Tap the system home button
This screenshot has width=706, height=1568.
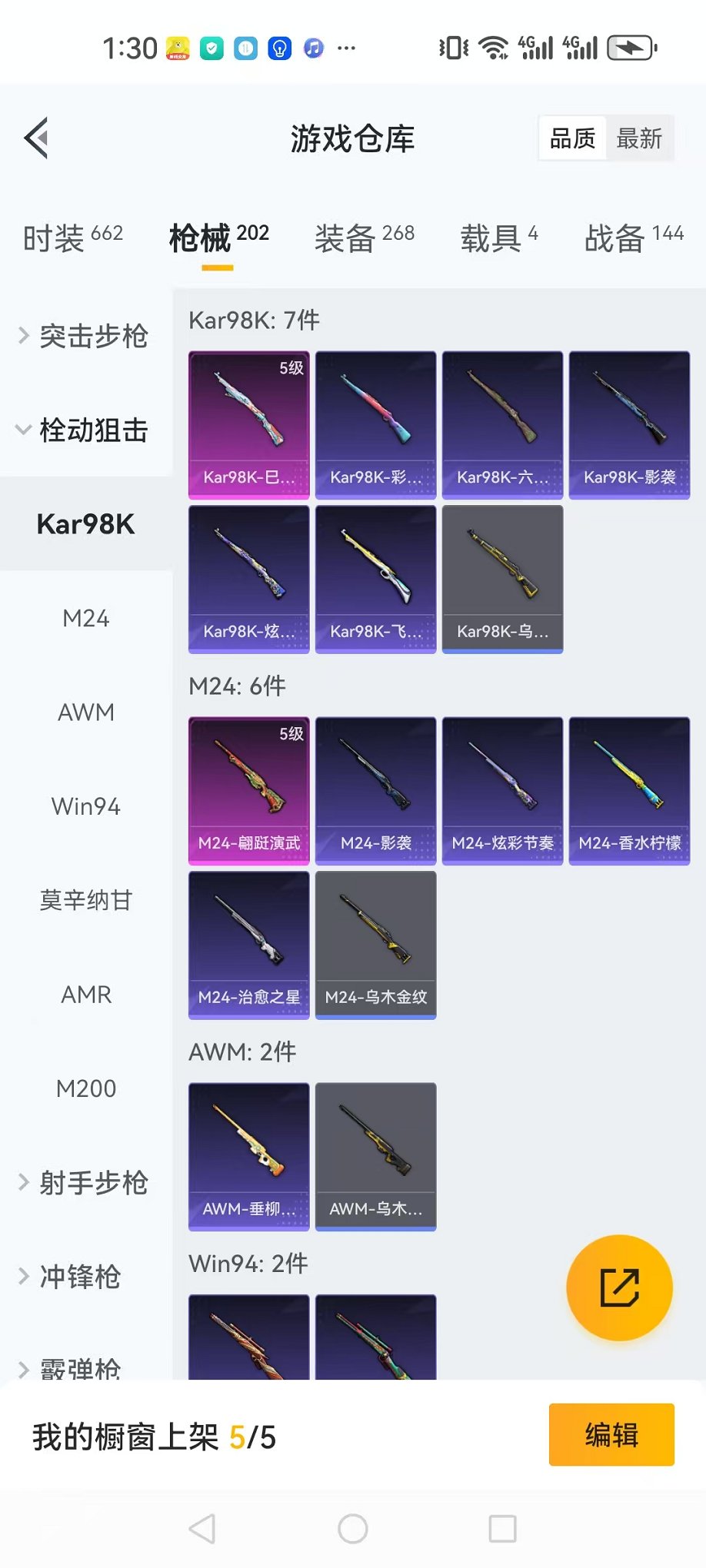coord(353,1529)
